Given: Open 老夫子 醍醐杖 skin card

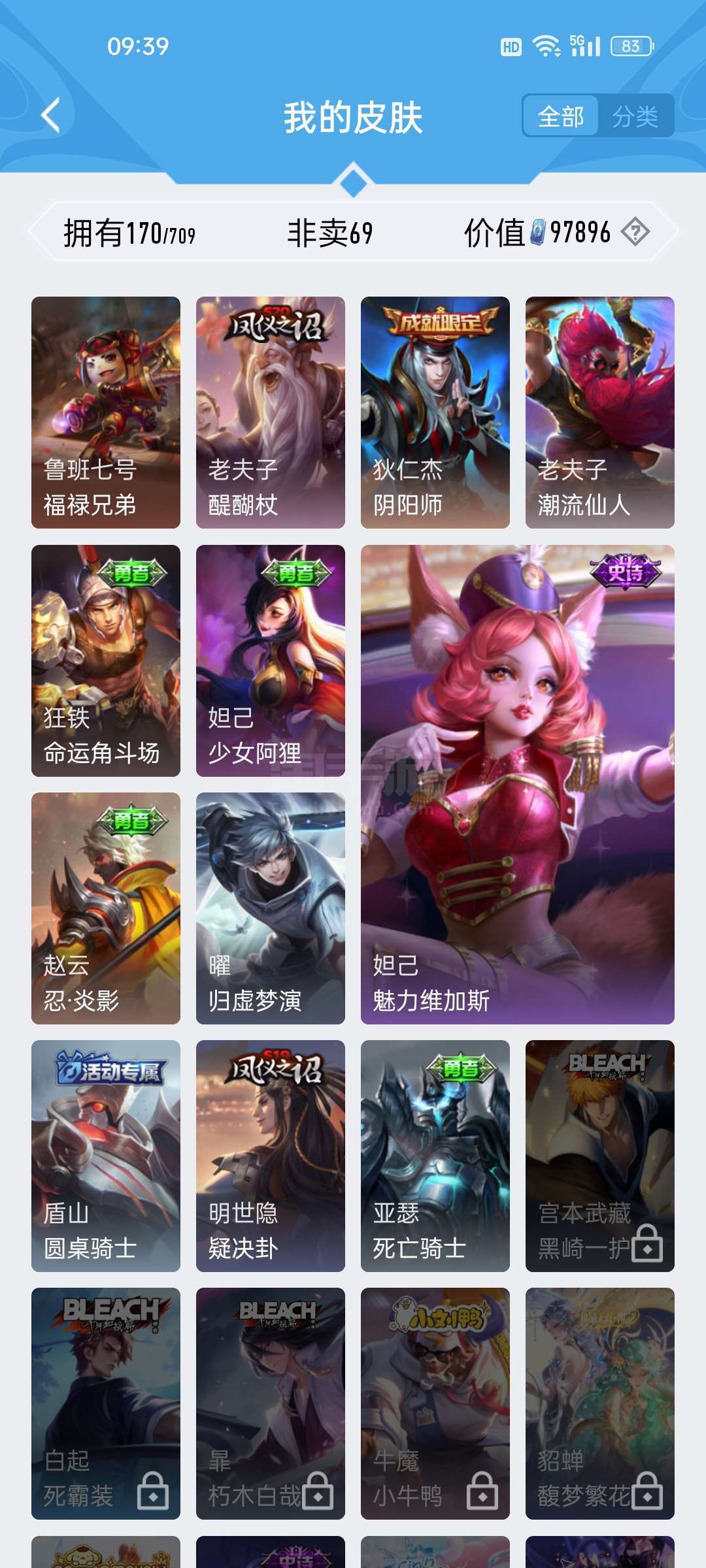Looking at the screenshot, I should click(271, 412).
